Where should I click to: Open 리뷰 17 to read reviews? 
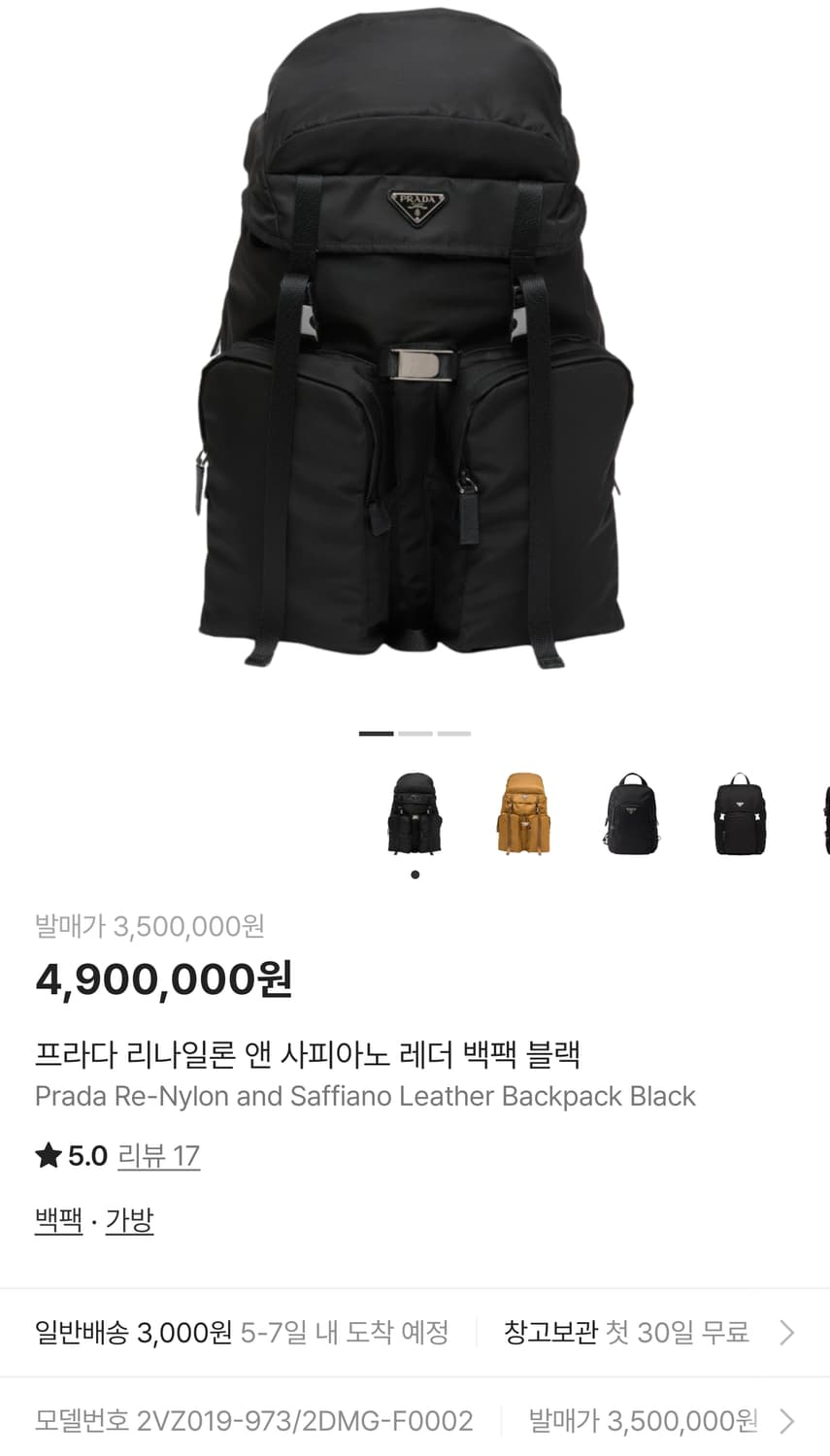pyautogui.click(x=158, y=1155)
